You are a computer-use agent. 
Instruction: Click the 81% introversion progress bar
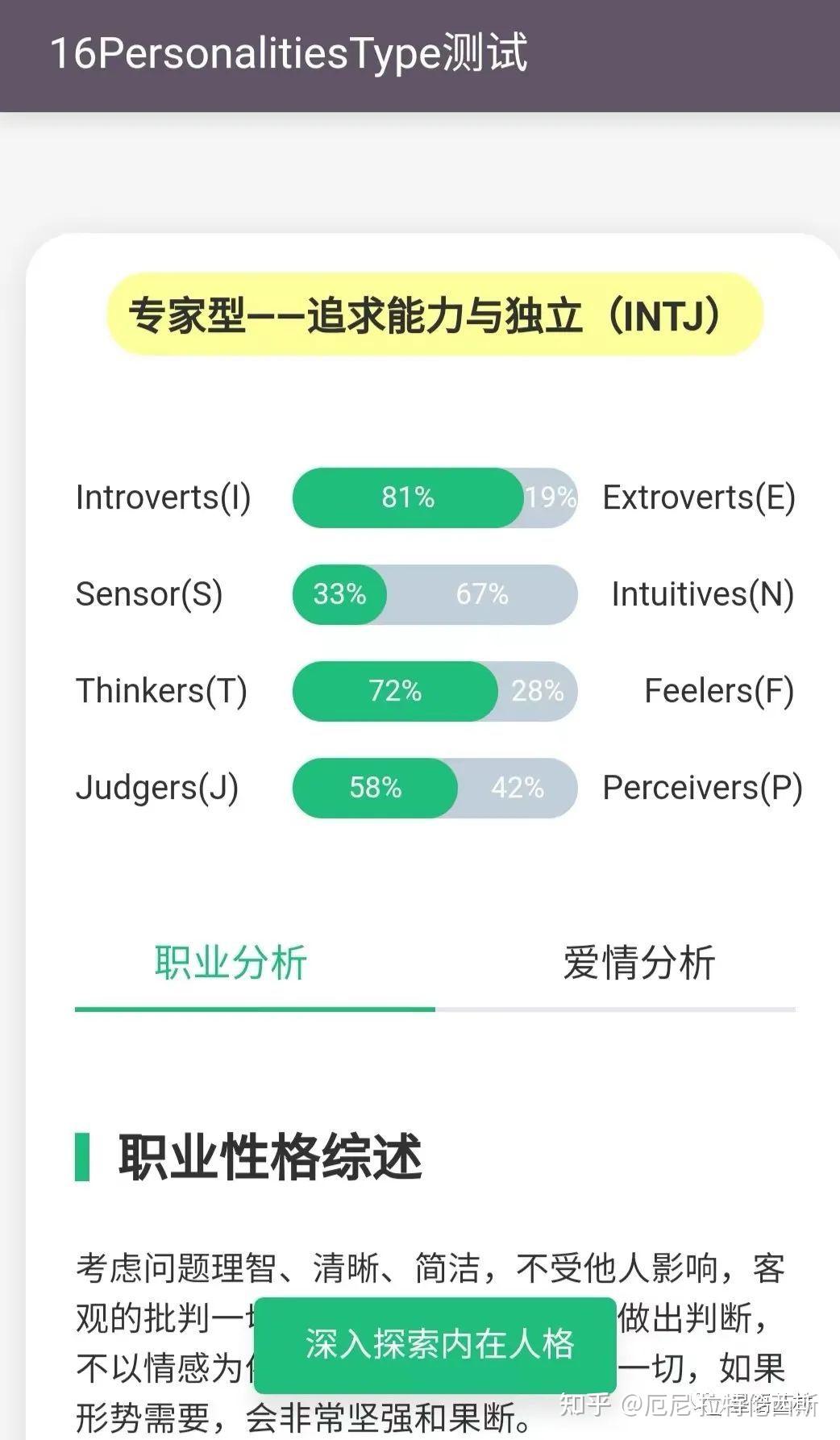(407, 498)
